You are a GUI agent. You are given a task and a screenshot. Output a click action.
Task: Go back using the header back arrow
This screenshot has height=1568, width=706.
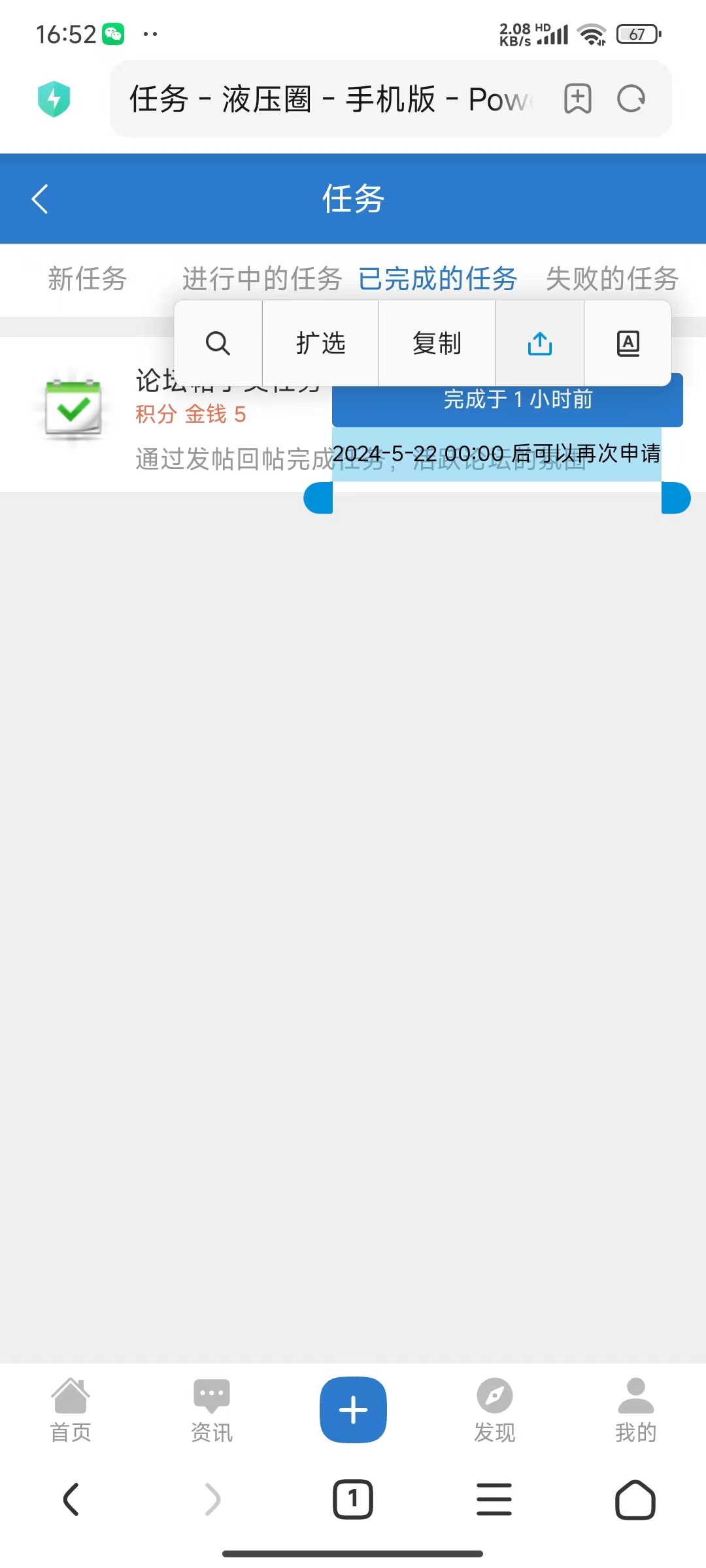(41, 199)
